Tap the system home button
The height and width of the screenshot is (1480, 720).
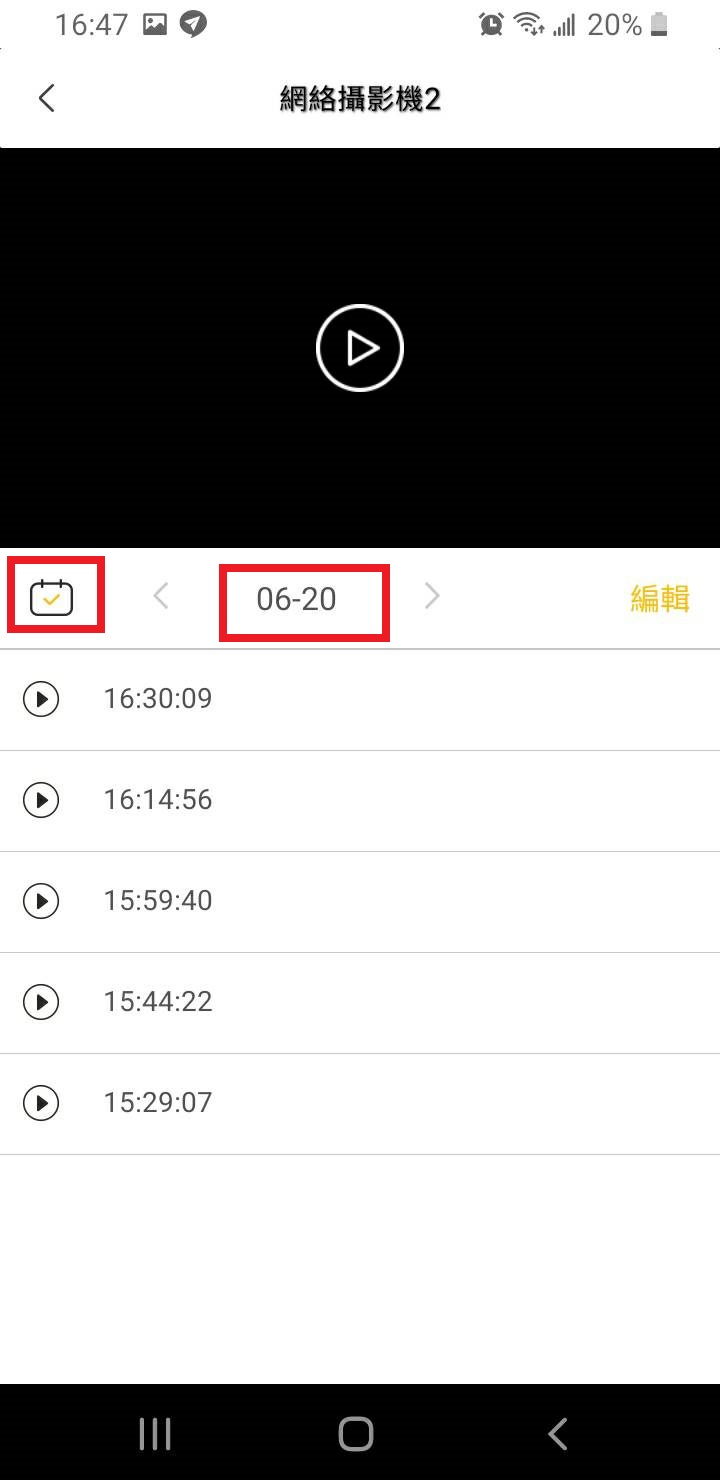(x=356, y=1433)
